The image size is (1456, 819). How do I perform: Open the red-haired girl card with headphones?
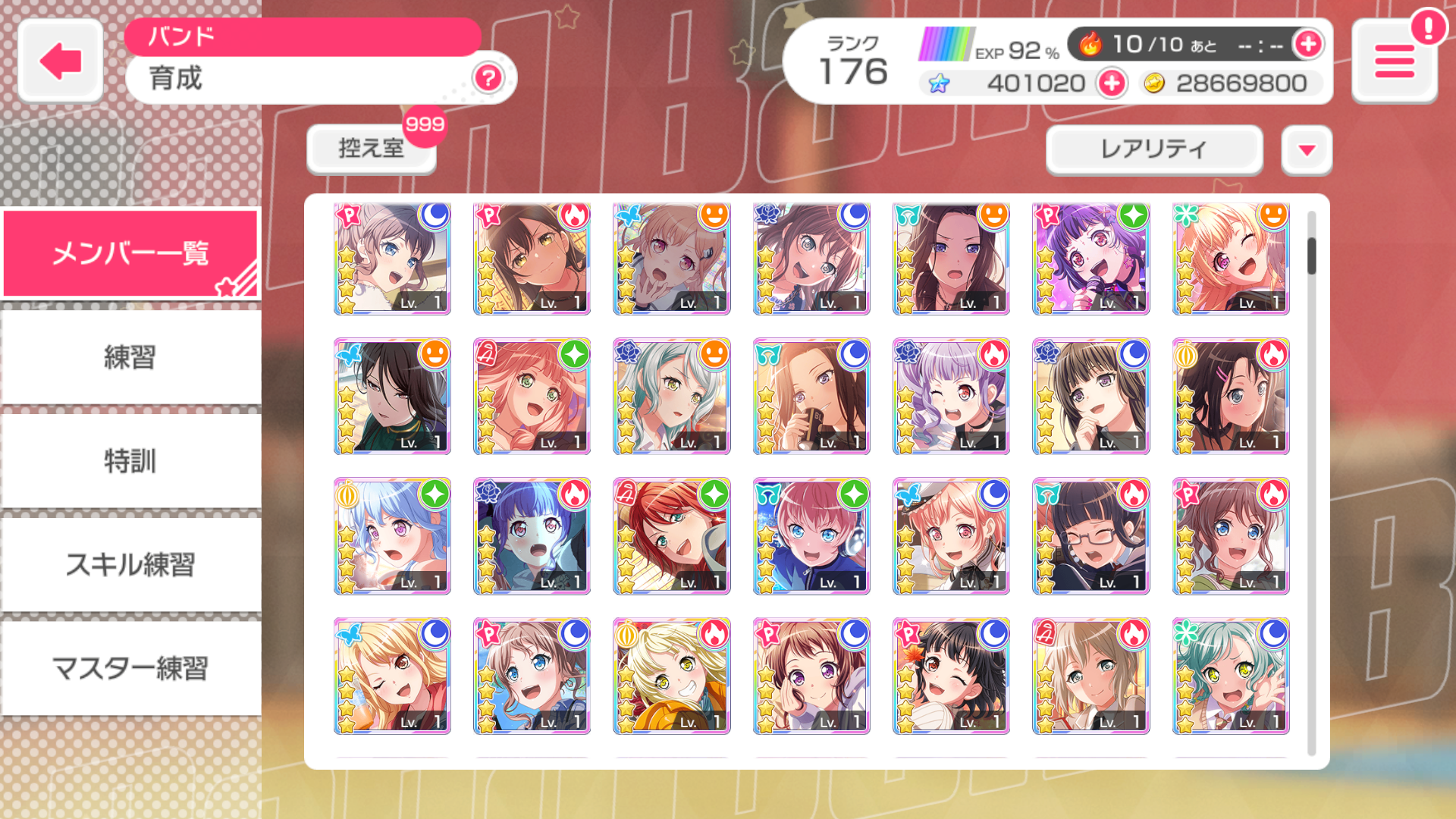click(x=811, y=536)
